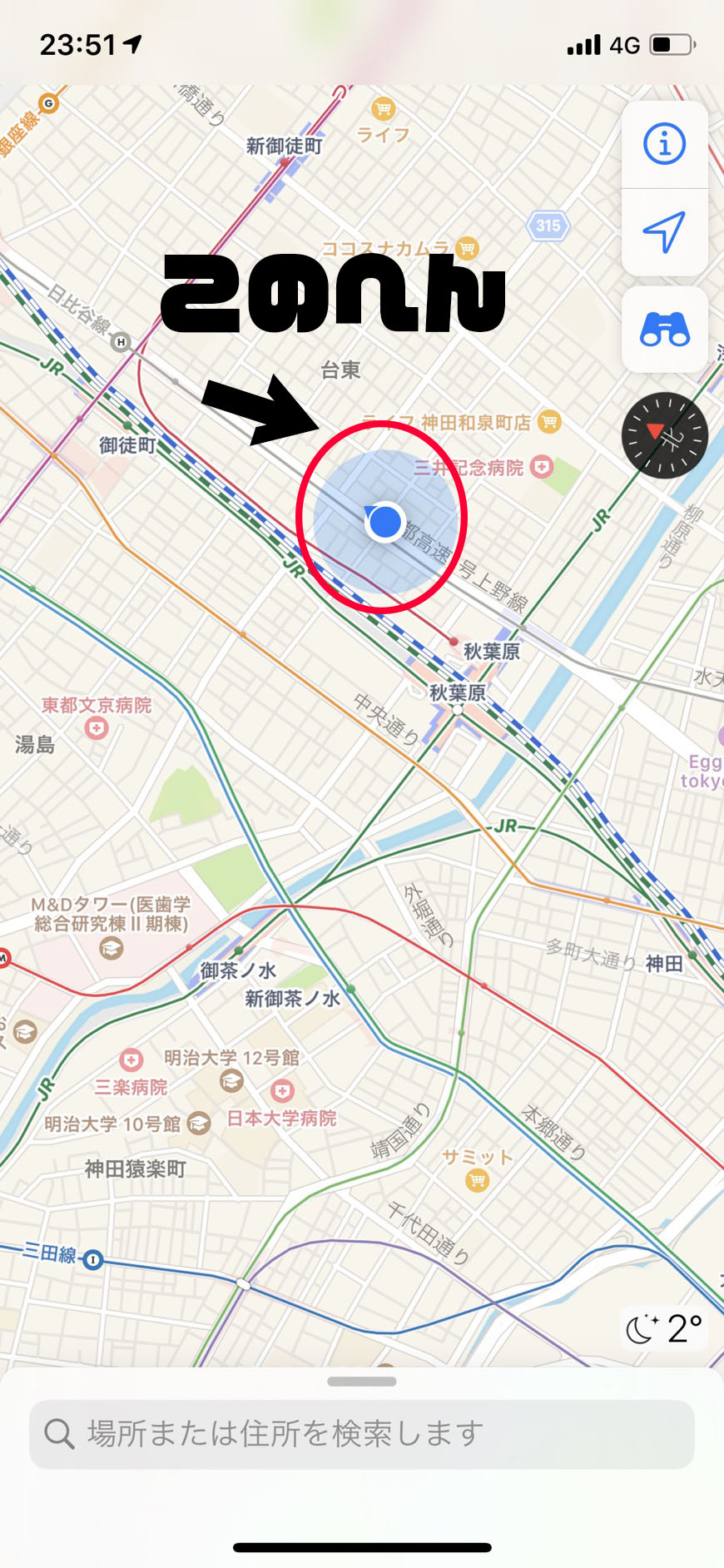
Task: Tap the location tracking arrow
Action: 664,232
